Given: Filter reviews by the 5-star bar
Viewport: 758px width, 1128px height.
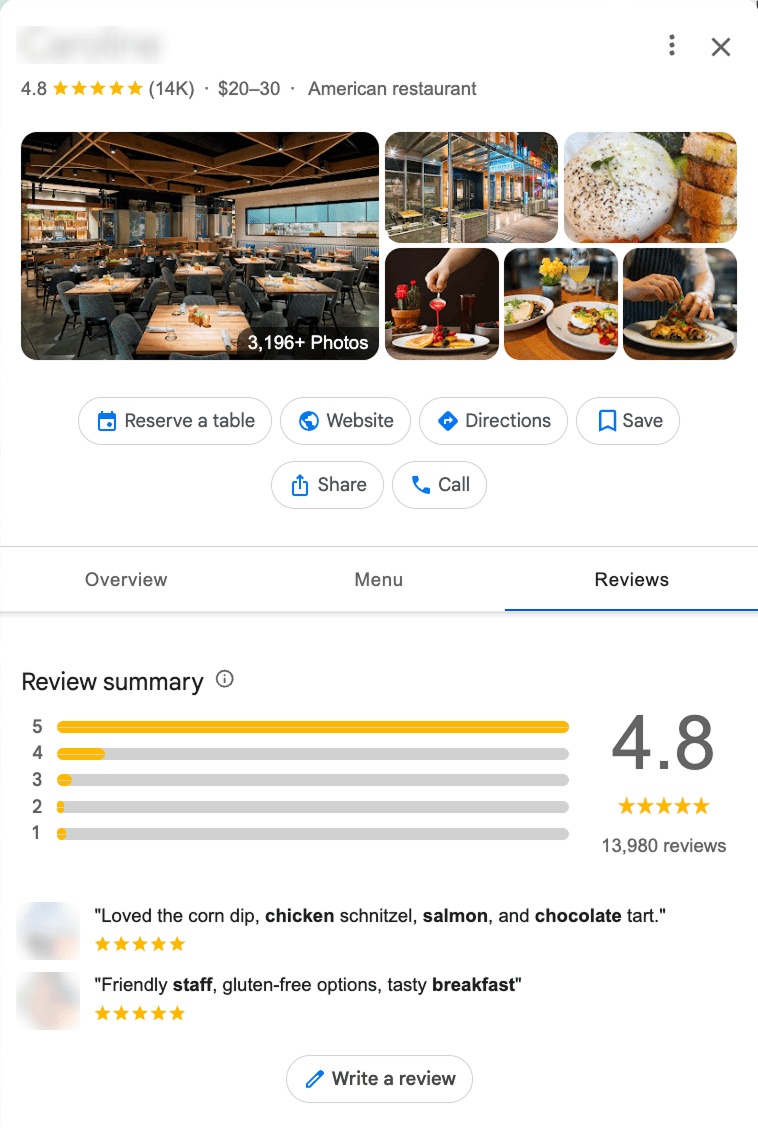Looking at the screenshot, I should (312, 727).
